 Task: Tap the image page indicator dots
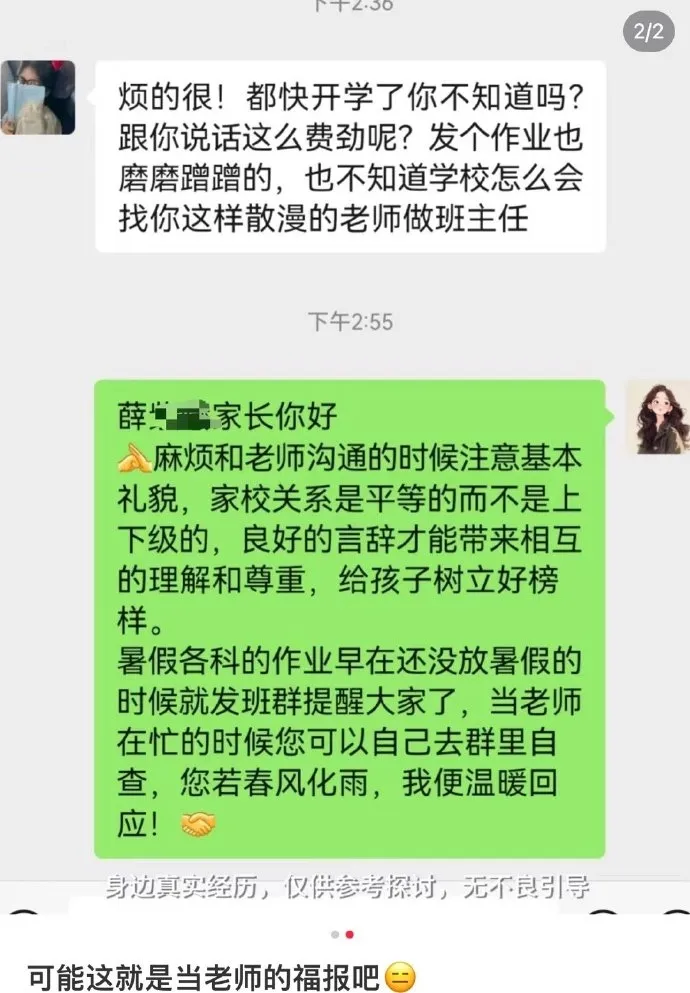point(342,935)
